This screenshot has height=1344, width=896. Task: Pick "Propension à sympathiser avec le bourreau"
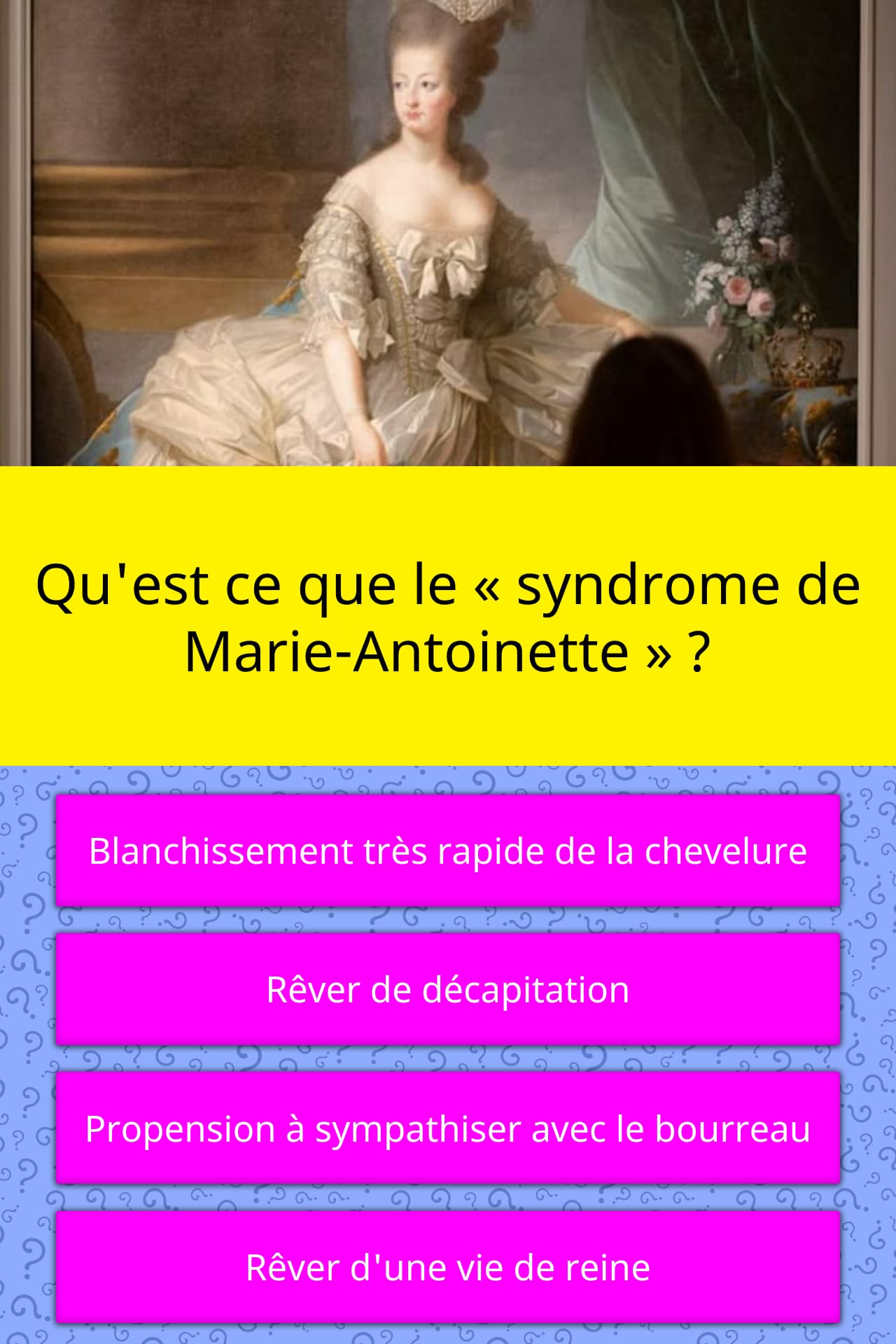(448, 1128)
